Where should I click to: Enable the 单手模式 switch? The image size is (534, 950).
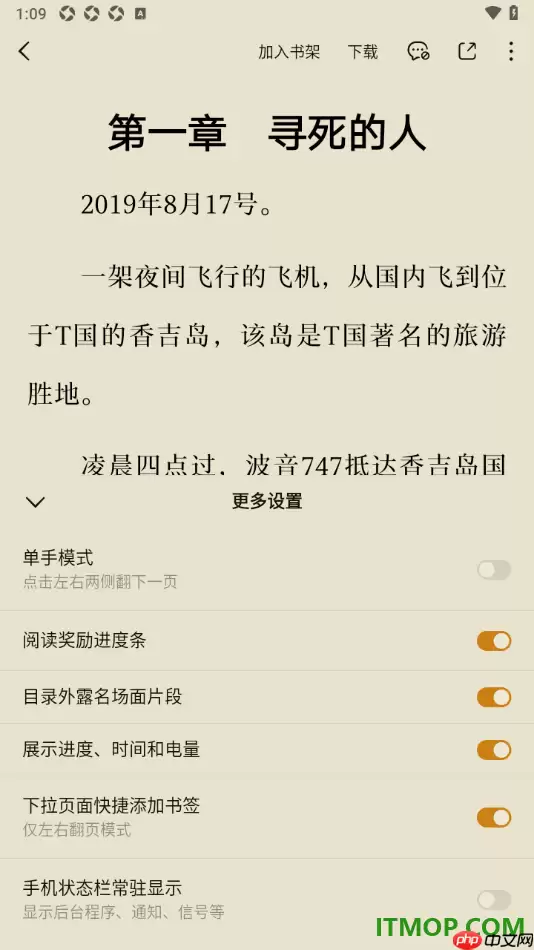pyautogui.click(x=494, y=570)
